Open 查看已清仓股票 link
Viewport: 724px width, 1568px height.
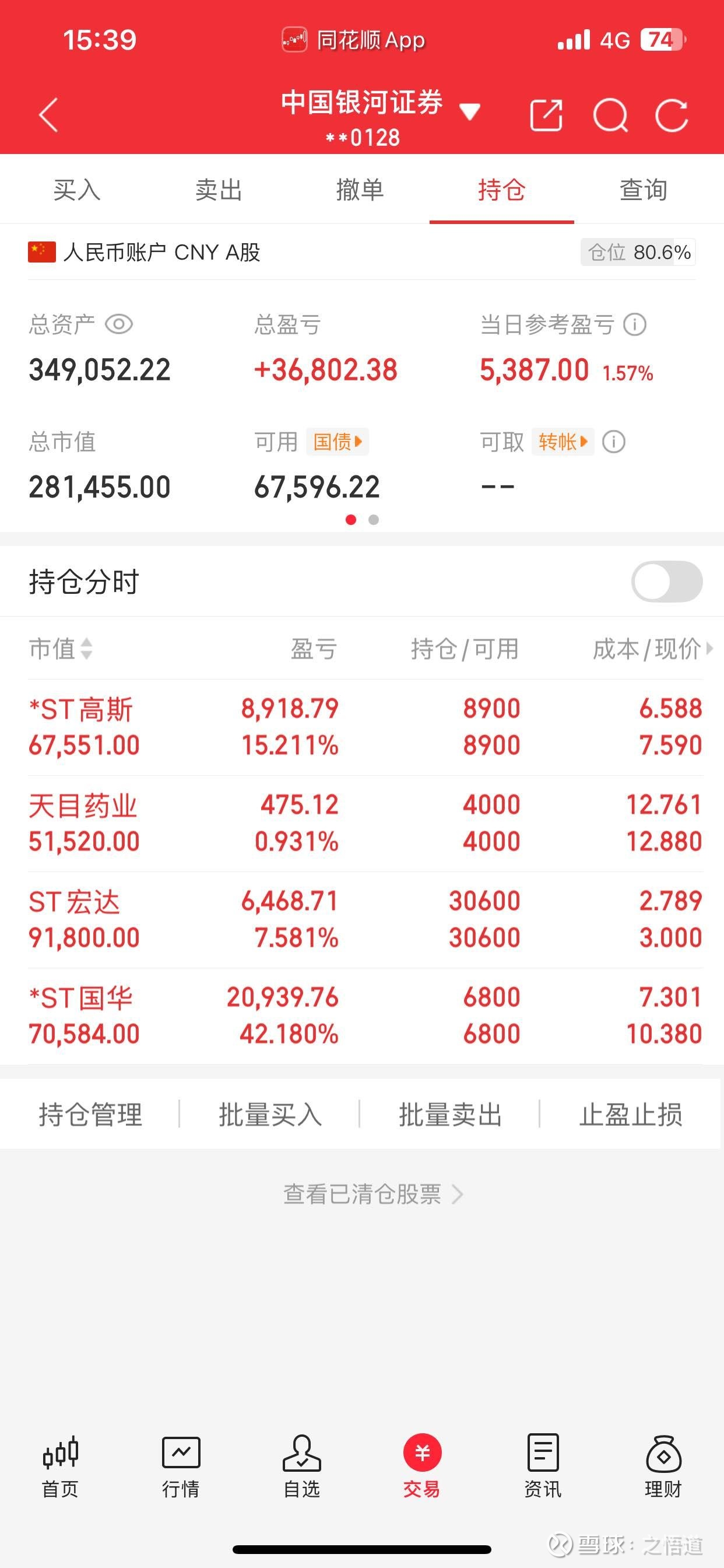(x=361, y=1193)
